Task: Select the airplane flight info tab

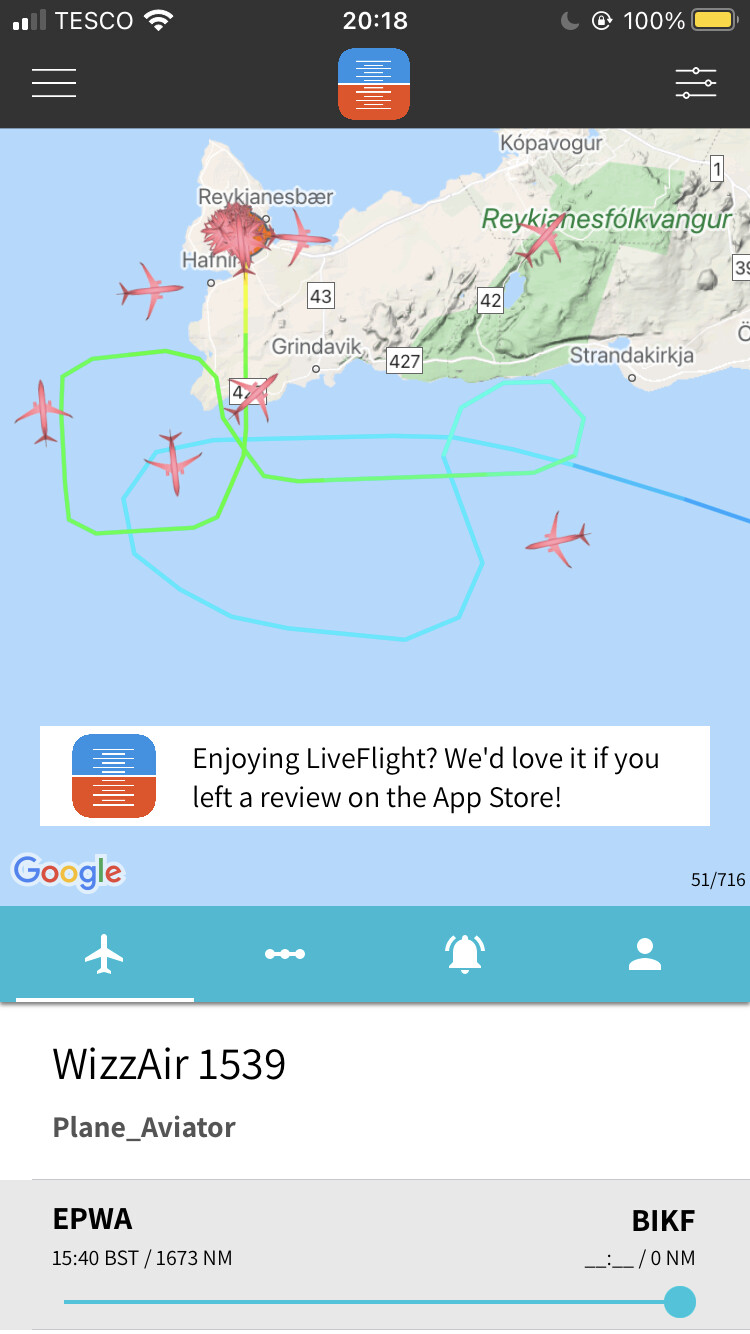Action: click(x=104, y=954)
